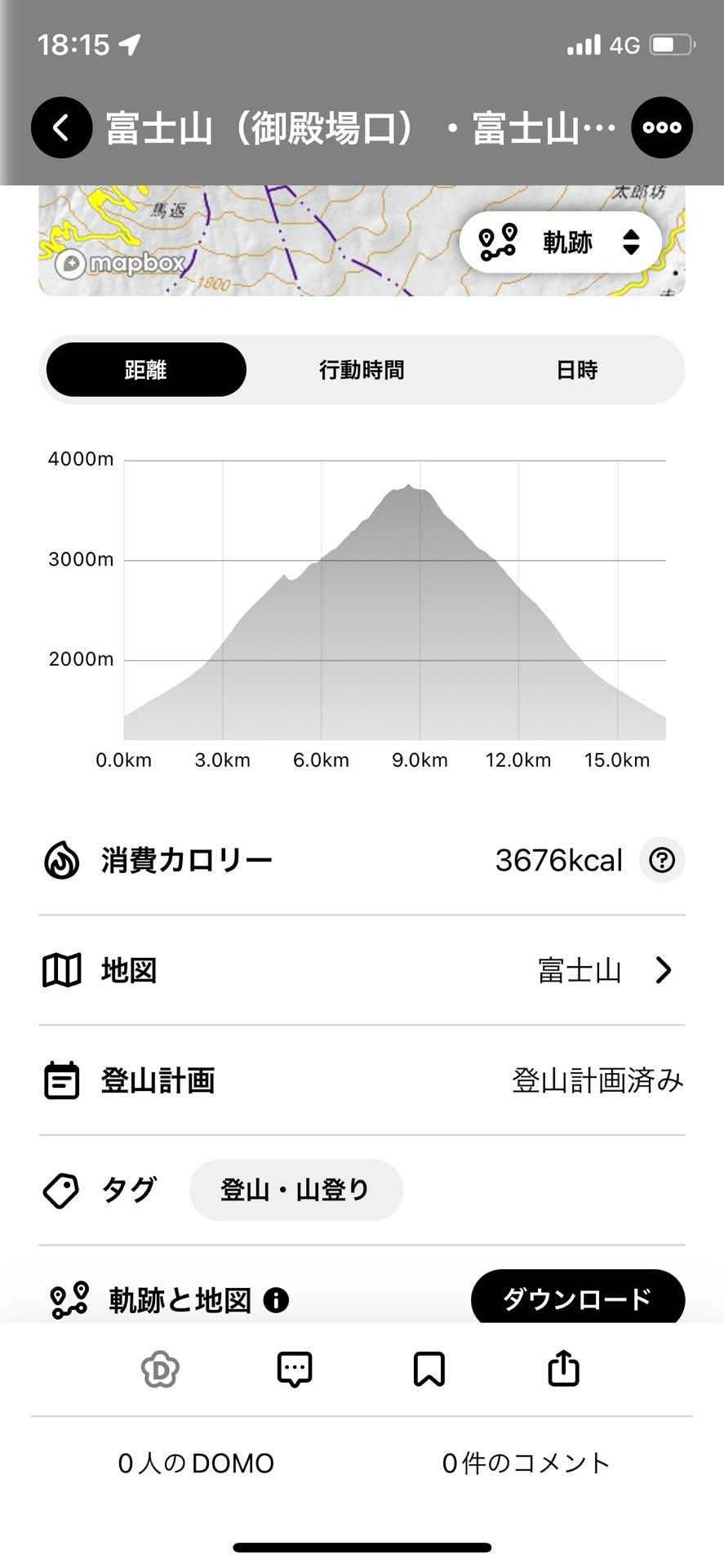Open the comment icon in the toolbar
The image size is (724, 1568).
coord(295,1370)
